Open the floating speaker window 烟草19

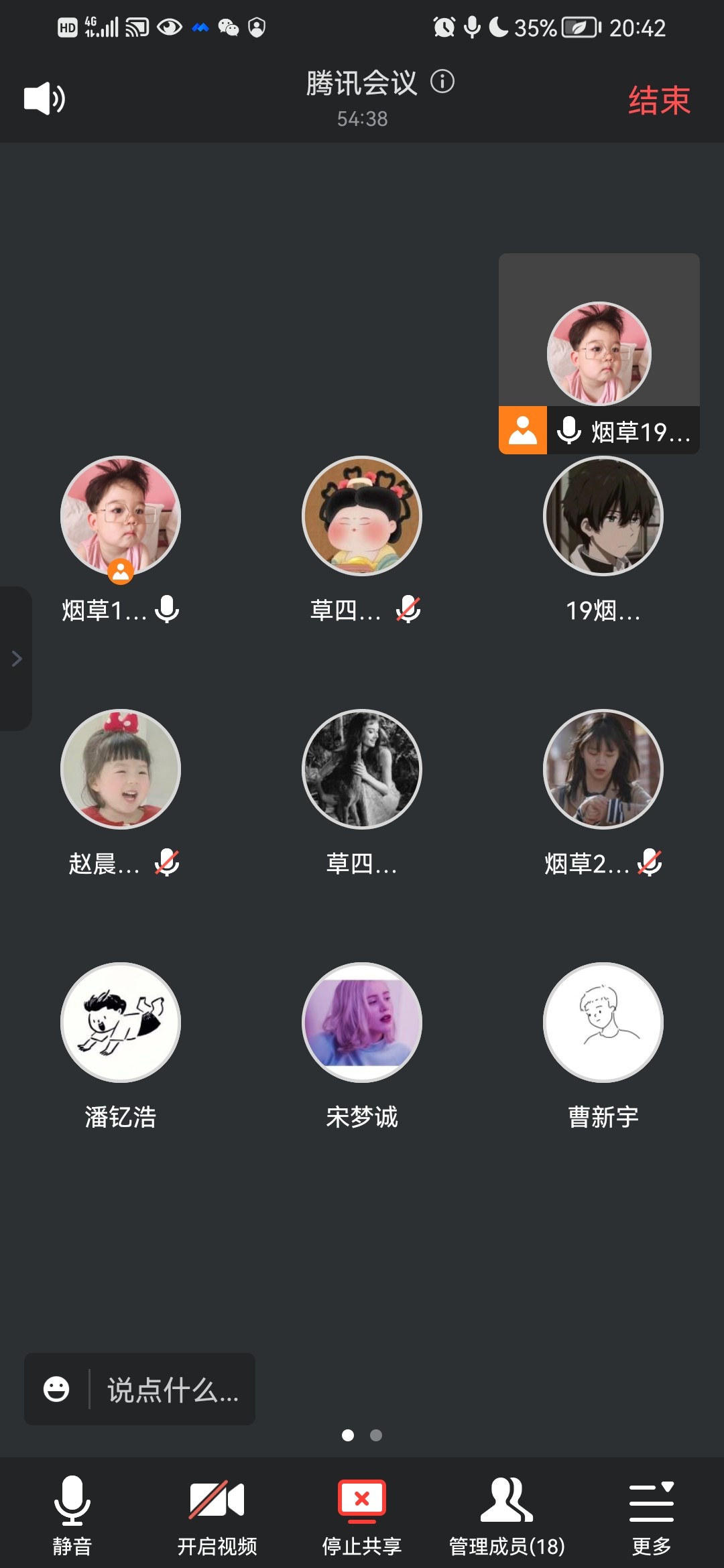(x=599, y=353)
